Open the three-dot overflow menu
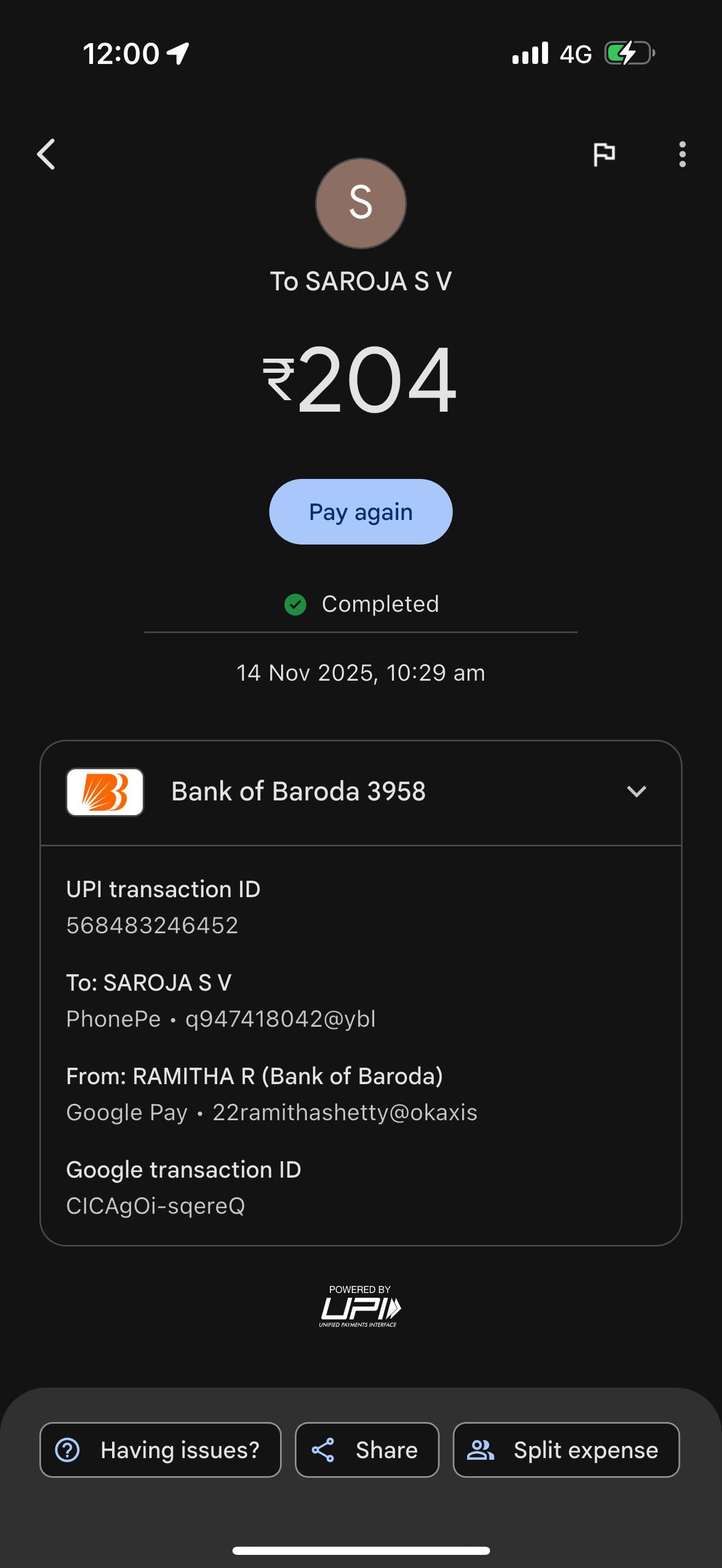722x1568 pixels. 682,154
